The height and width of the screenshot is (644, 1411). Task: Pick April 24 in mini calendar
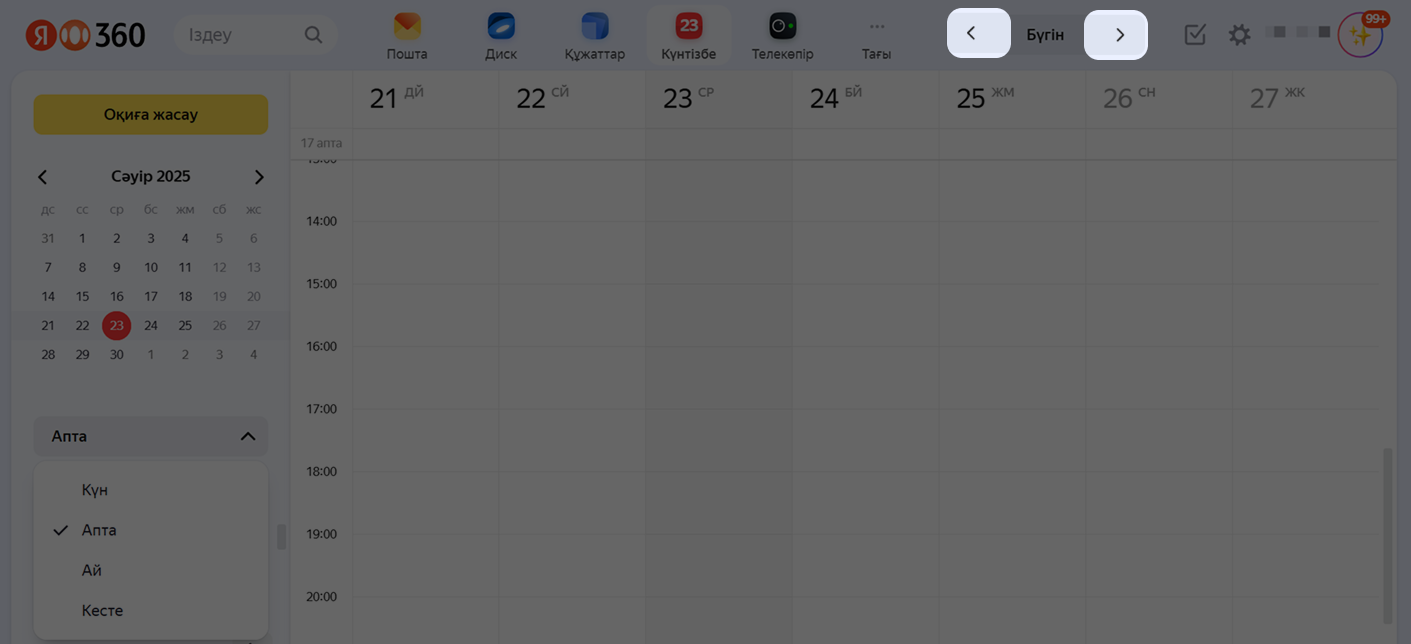pyautogui.click(x=151, y=325)
